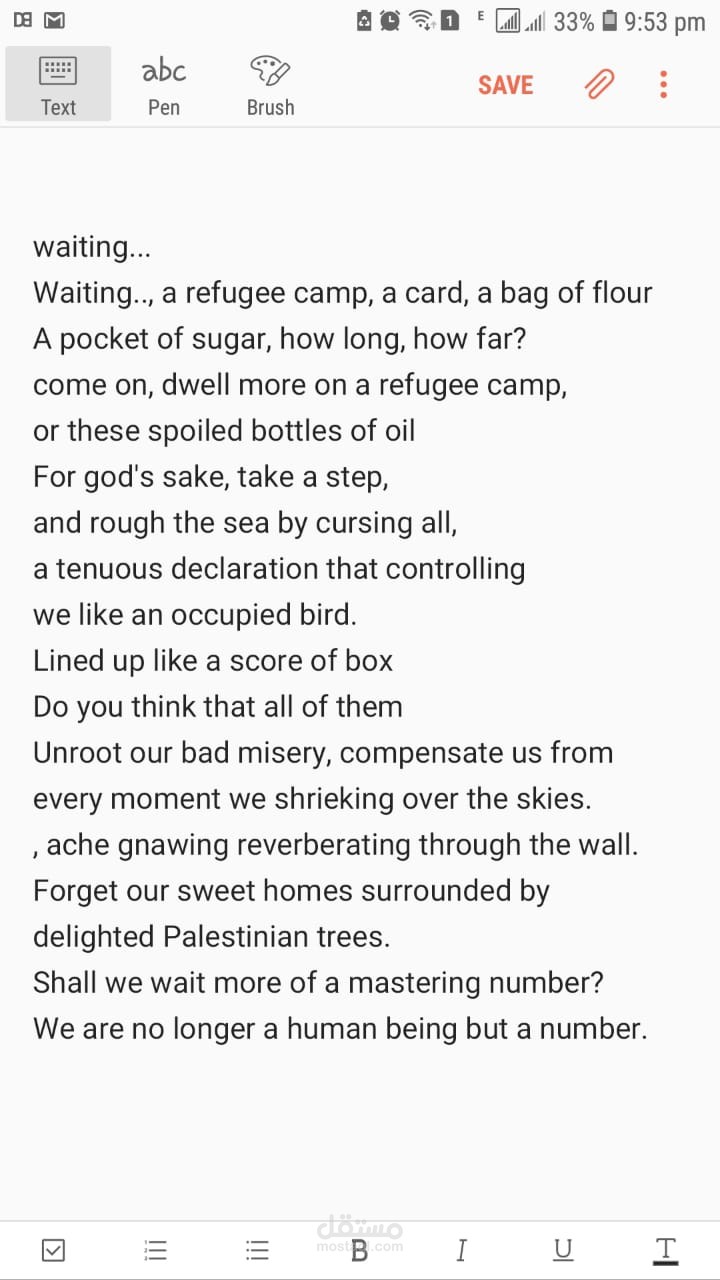Insert a checkbox list

point(53,1250)
